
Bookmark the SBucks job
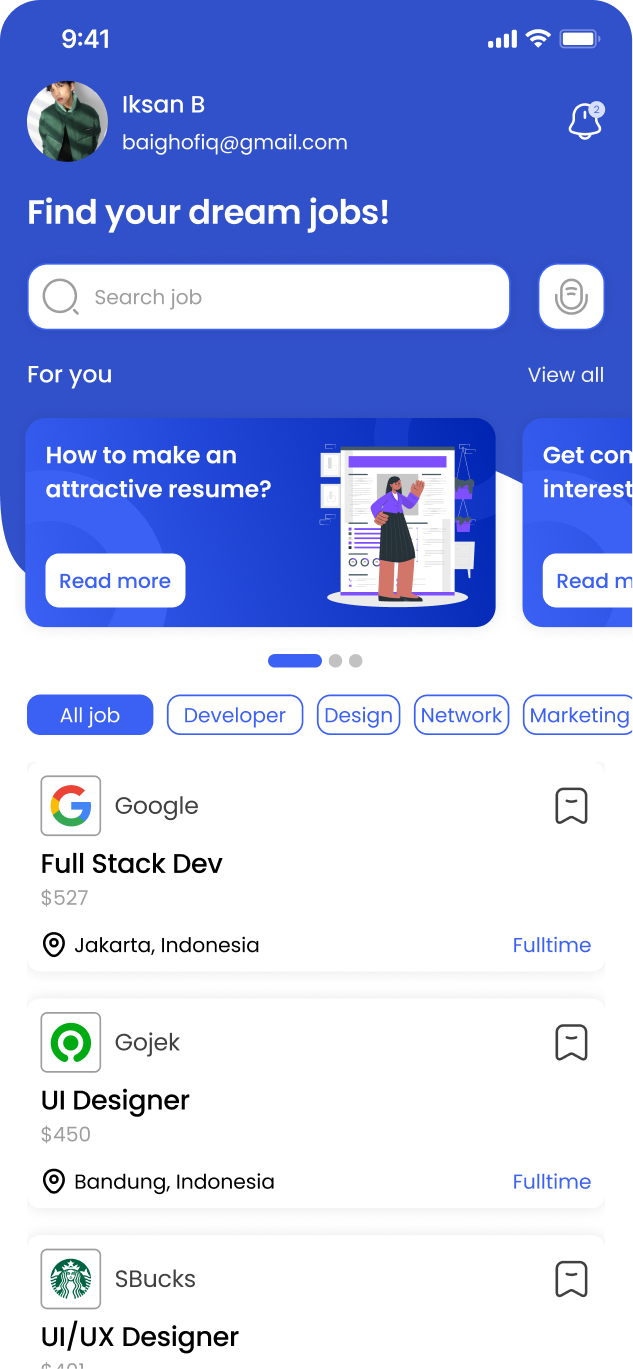tap(571, 1279)
